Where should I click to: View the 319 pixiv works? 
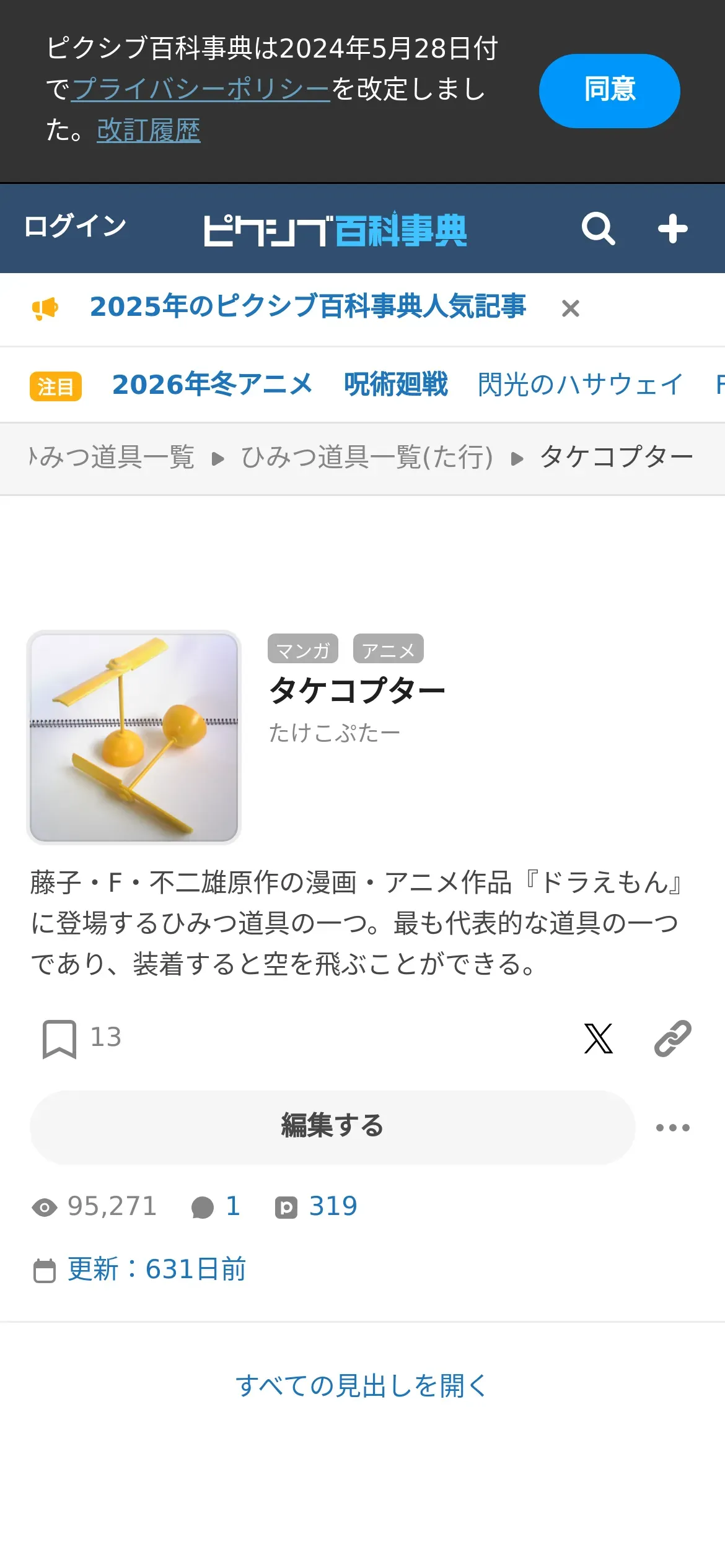click(317, 1206)
